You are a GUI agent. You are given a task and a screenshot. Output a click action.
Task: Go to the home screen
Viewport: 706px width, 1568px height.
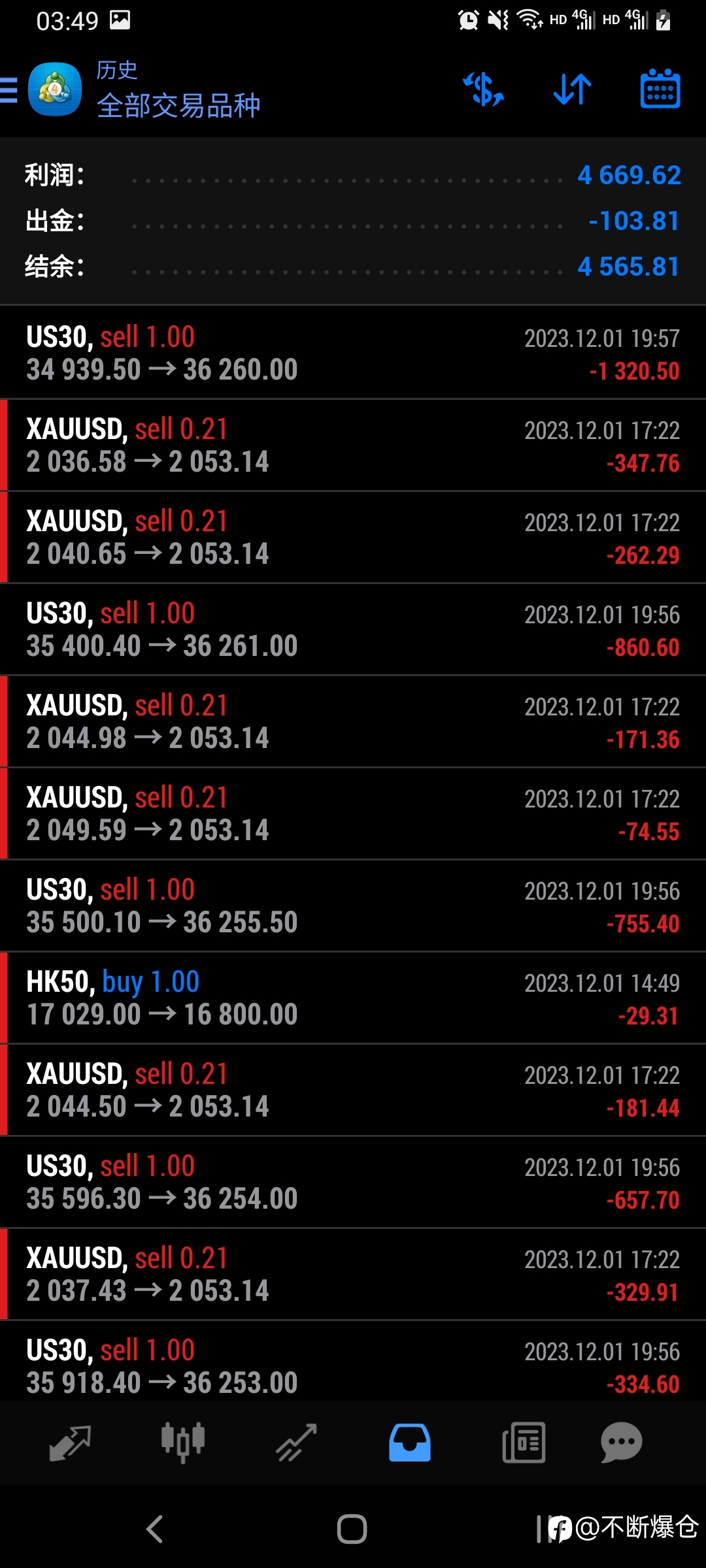point(352,1529)
